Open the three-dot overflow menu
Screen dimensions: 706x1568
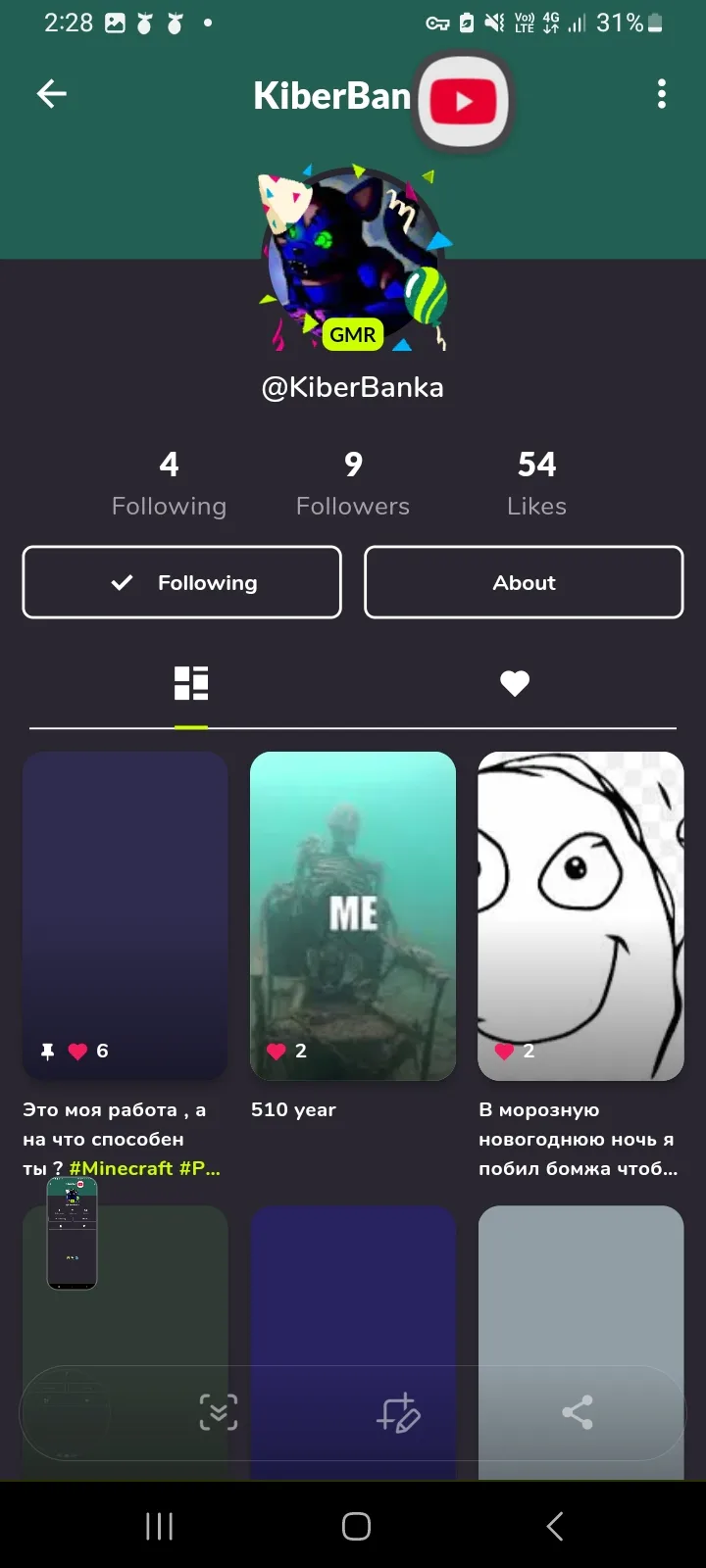click(x=662, y=94)
